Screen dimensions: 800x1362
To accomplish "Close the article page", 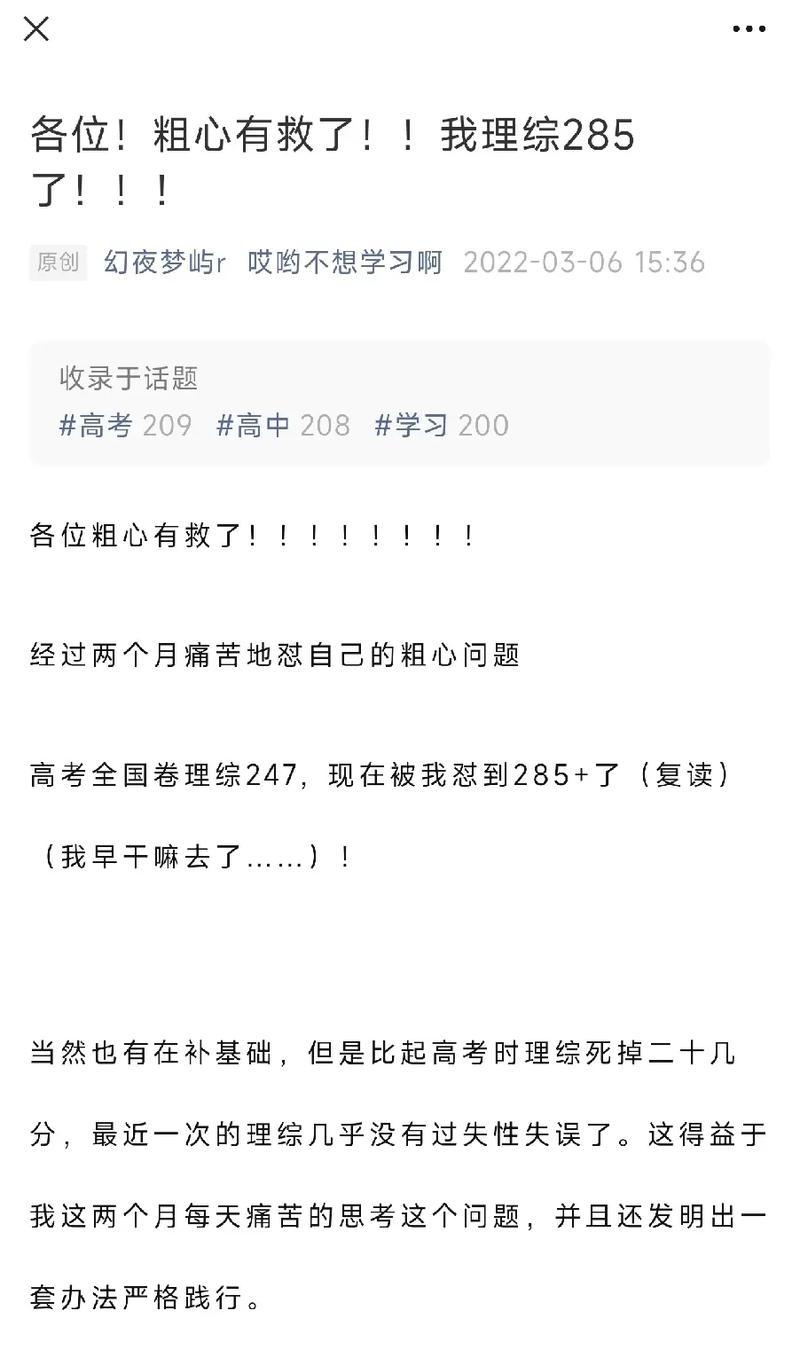I will [36, 29].
